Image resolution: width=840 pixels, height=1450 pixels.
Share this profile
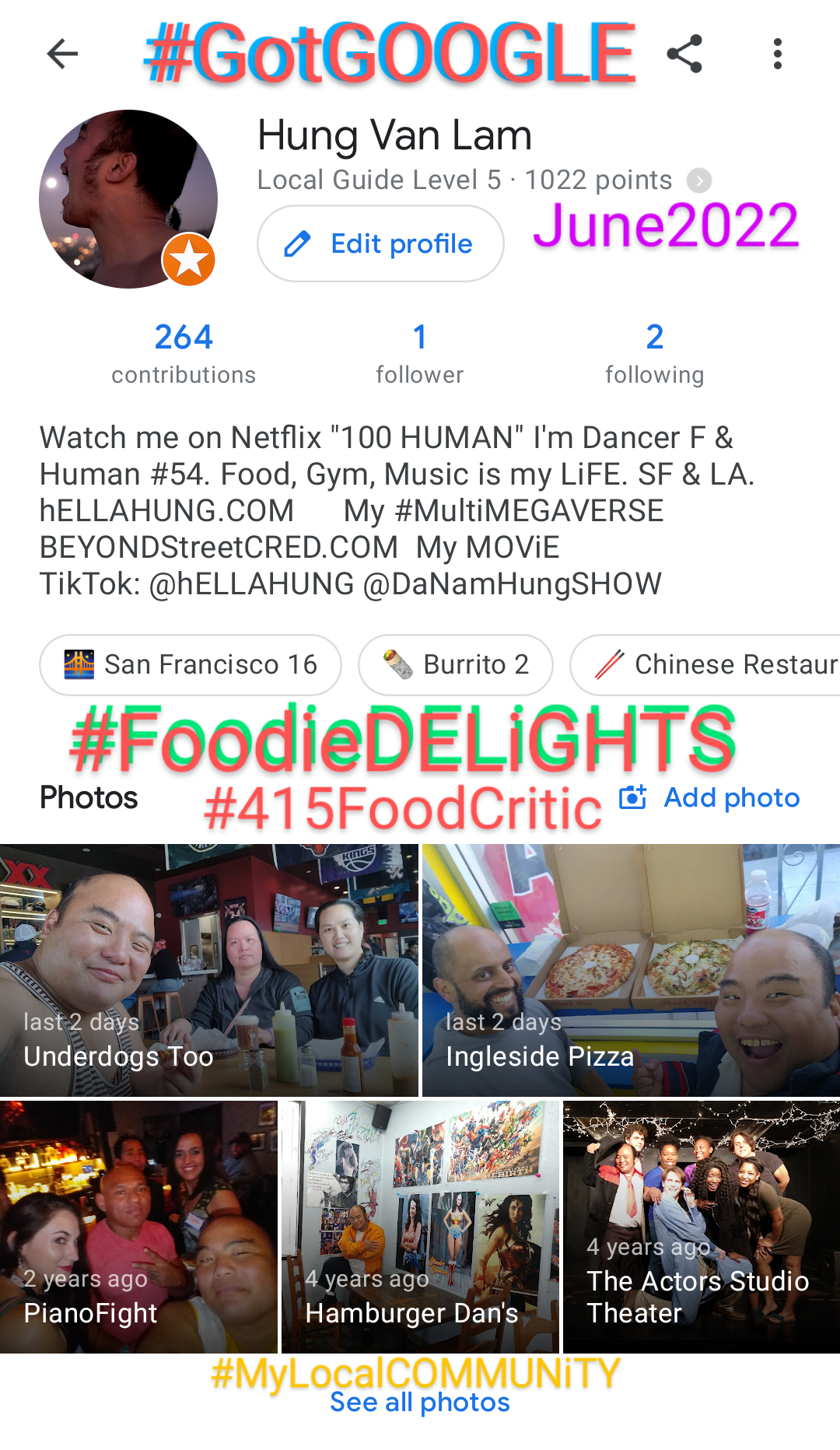(x=684, y=54)
